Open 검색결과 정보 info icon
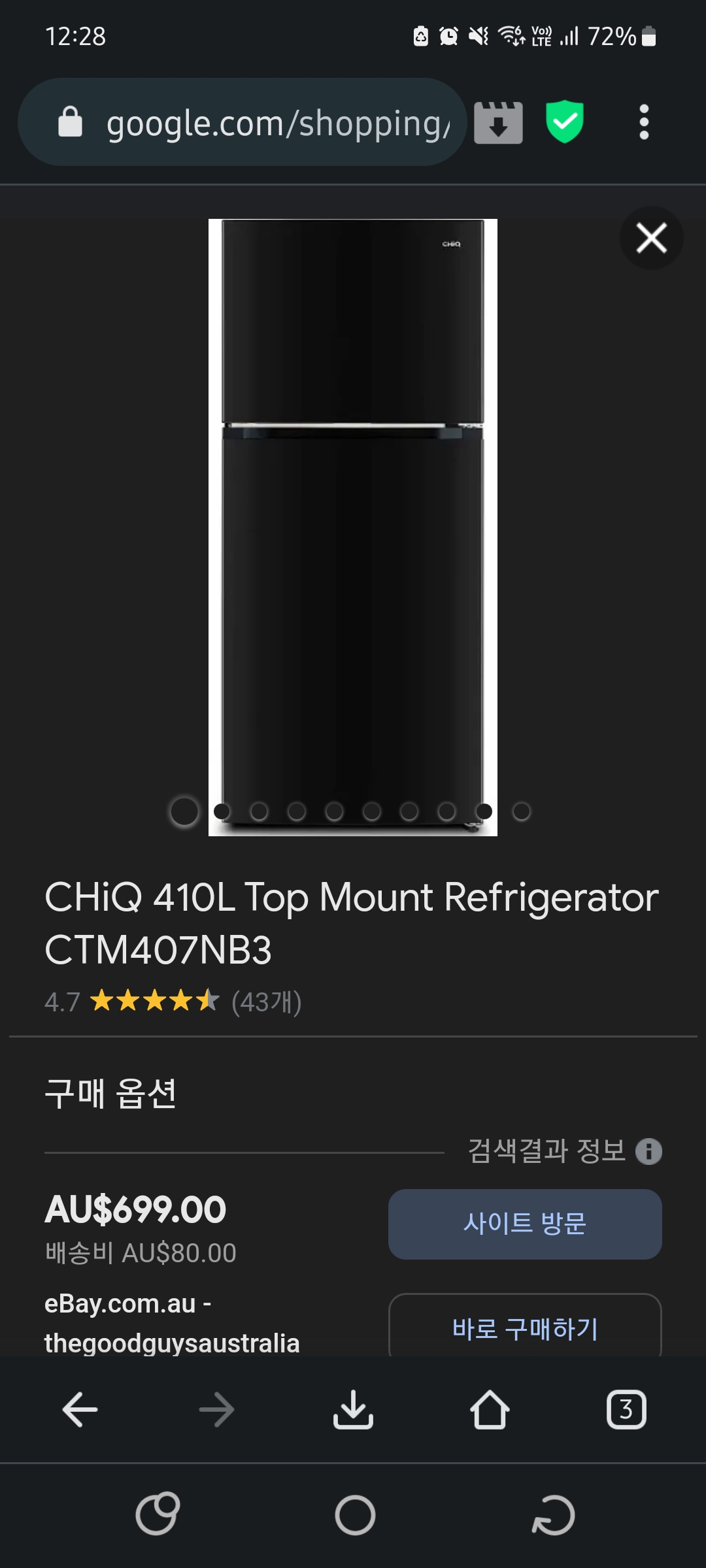706x1568 pixels. click(649, 1151)
